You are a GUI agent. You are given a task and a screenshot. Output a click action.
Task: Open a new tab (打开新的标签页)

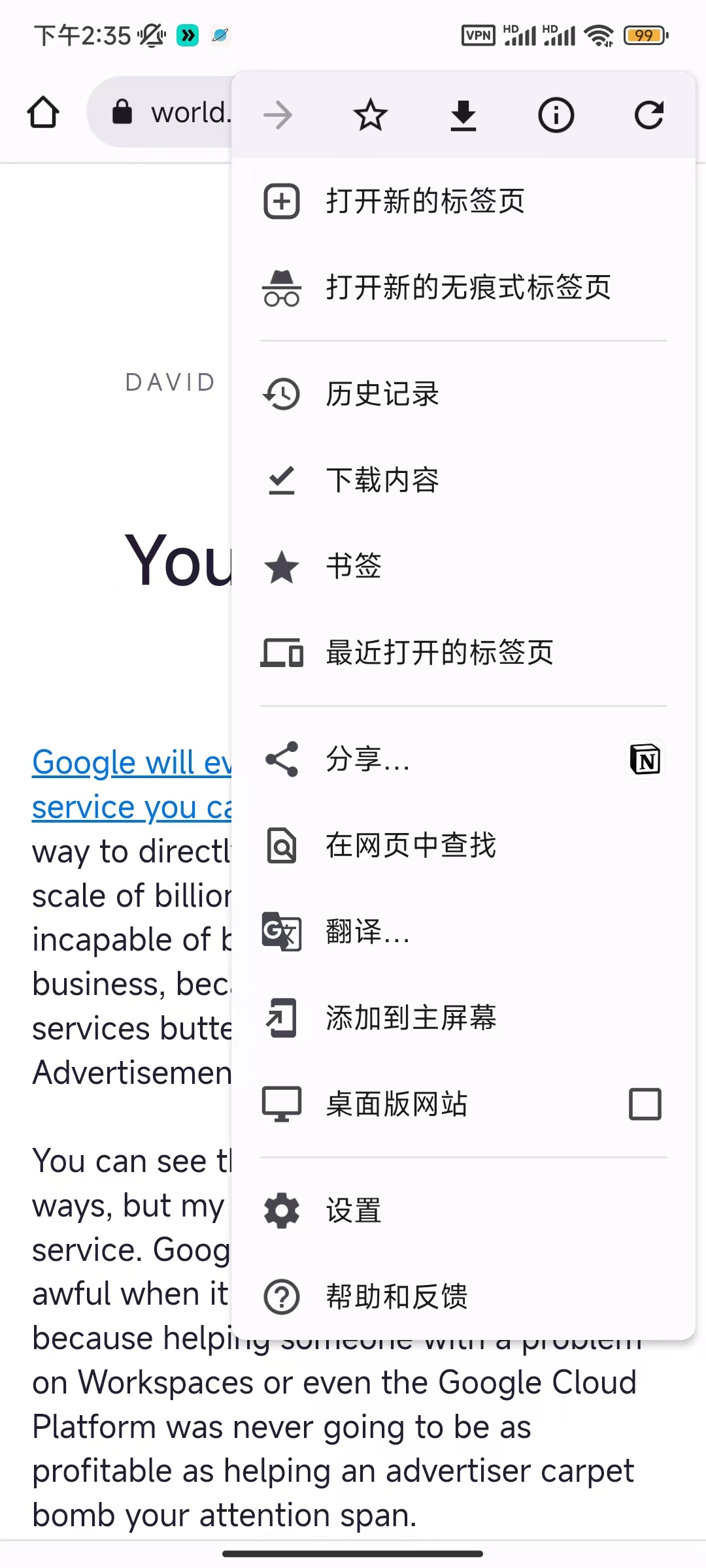coord(425,201)
